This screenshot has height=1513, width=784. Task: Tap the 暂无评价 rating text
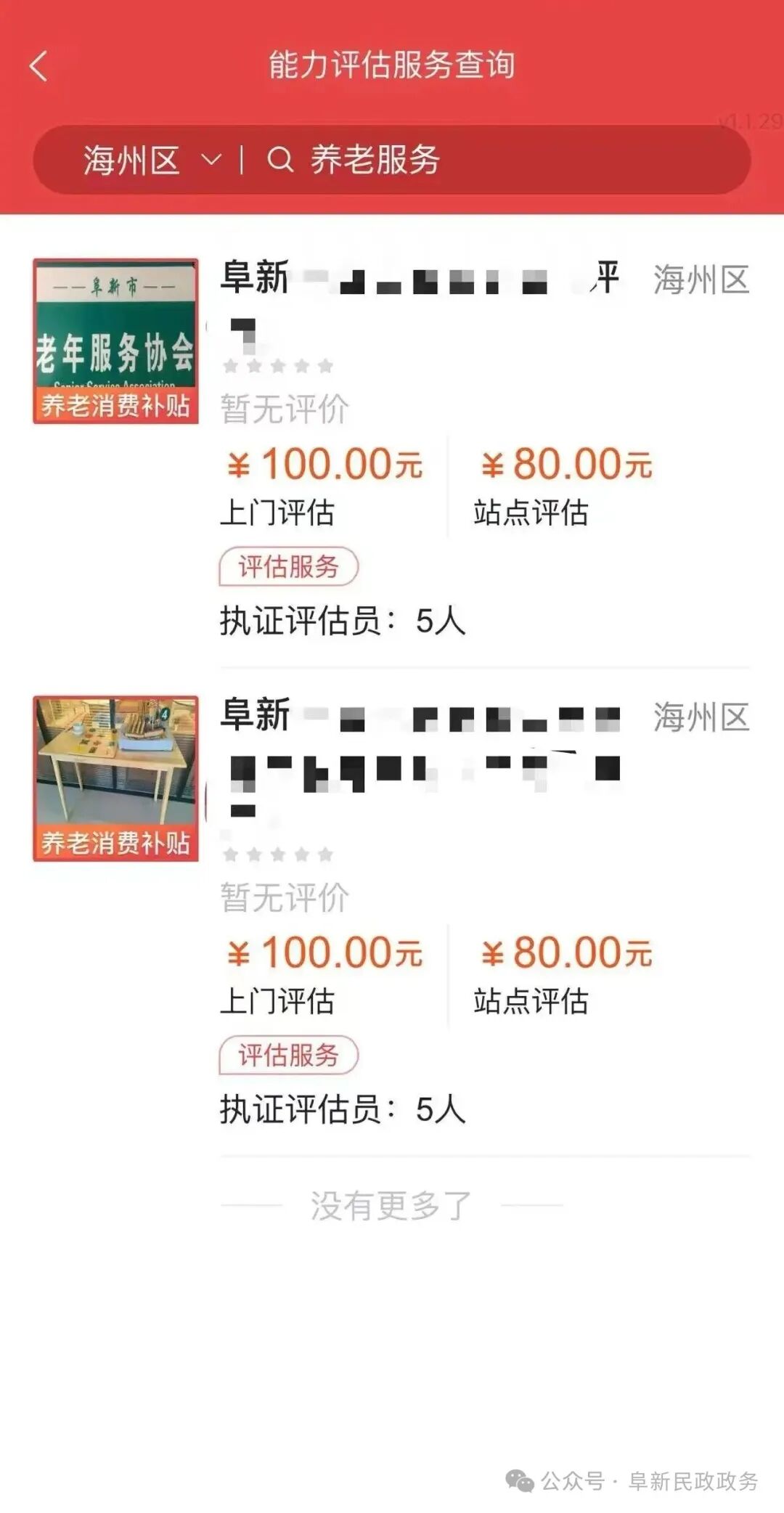(285, 407)
